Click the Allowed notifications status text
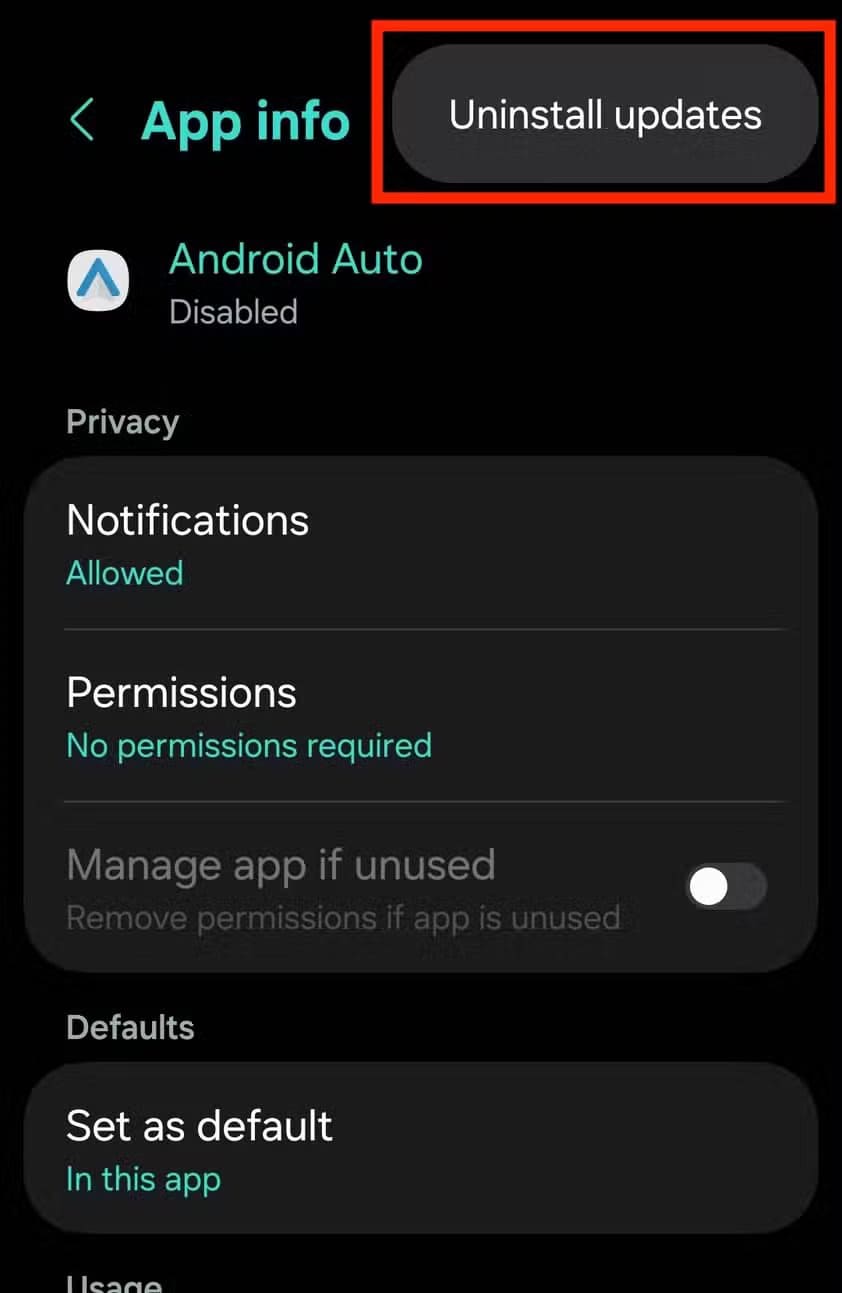The height and width of the screenshot is (1293, 842). [124, 573]
